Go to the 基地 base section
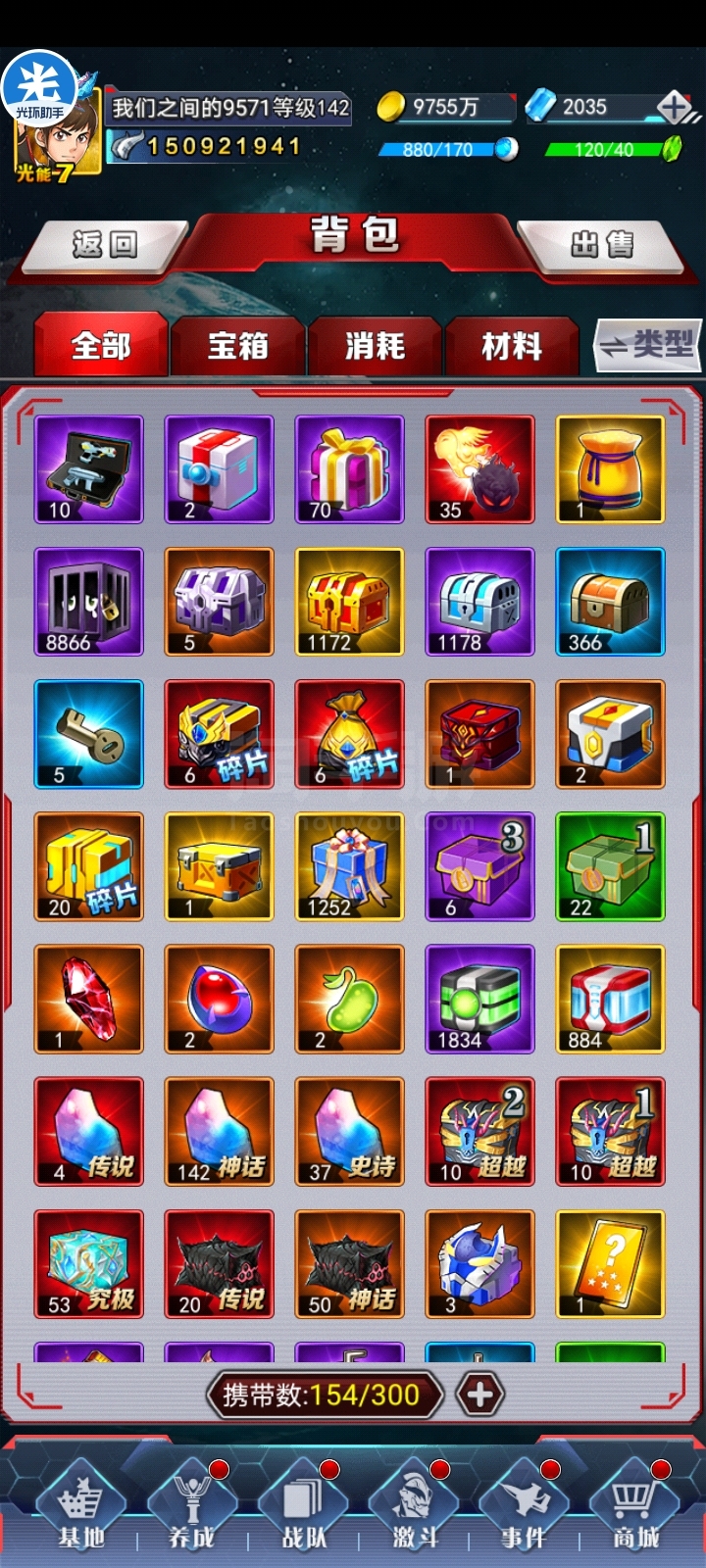 click(x=81, y=1511)
